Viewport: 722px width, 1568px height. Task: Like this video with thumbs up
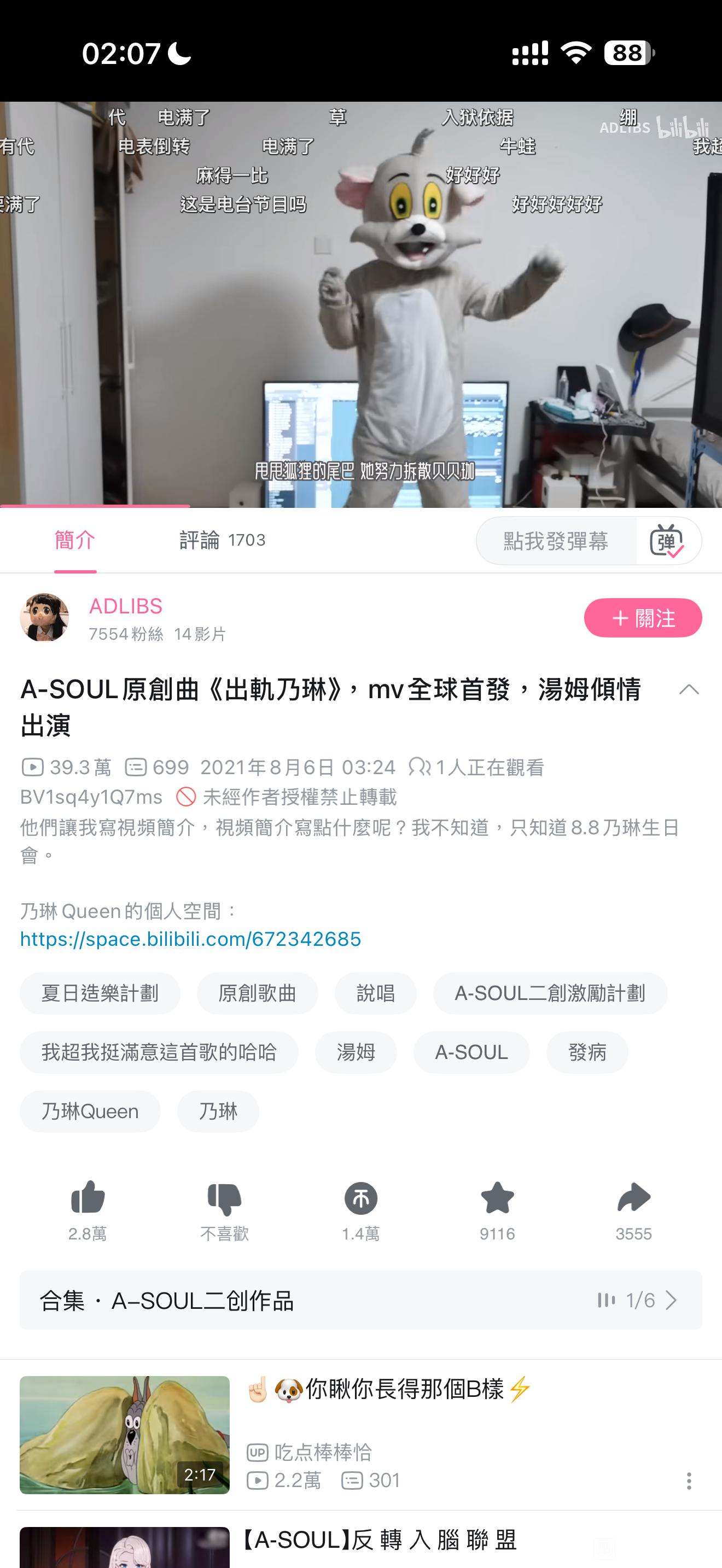pos(88,1198)
